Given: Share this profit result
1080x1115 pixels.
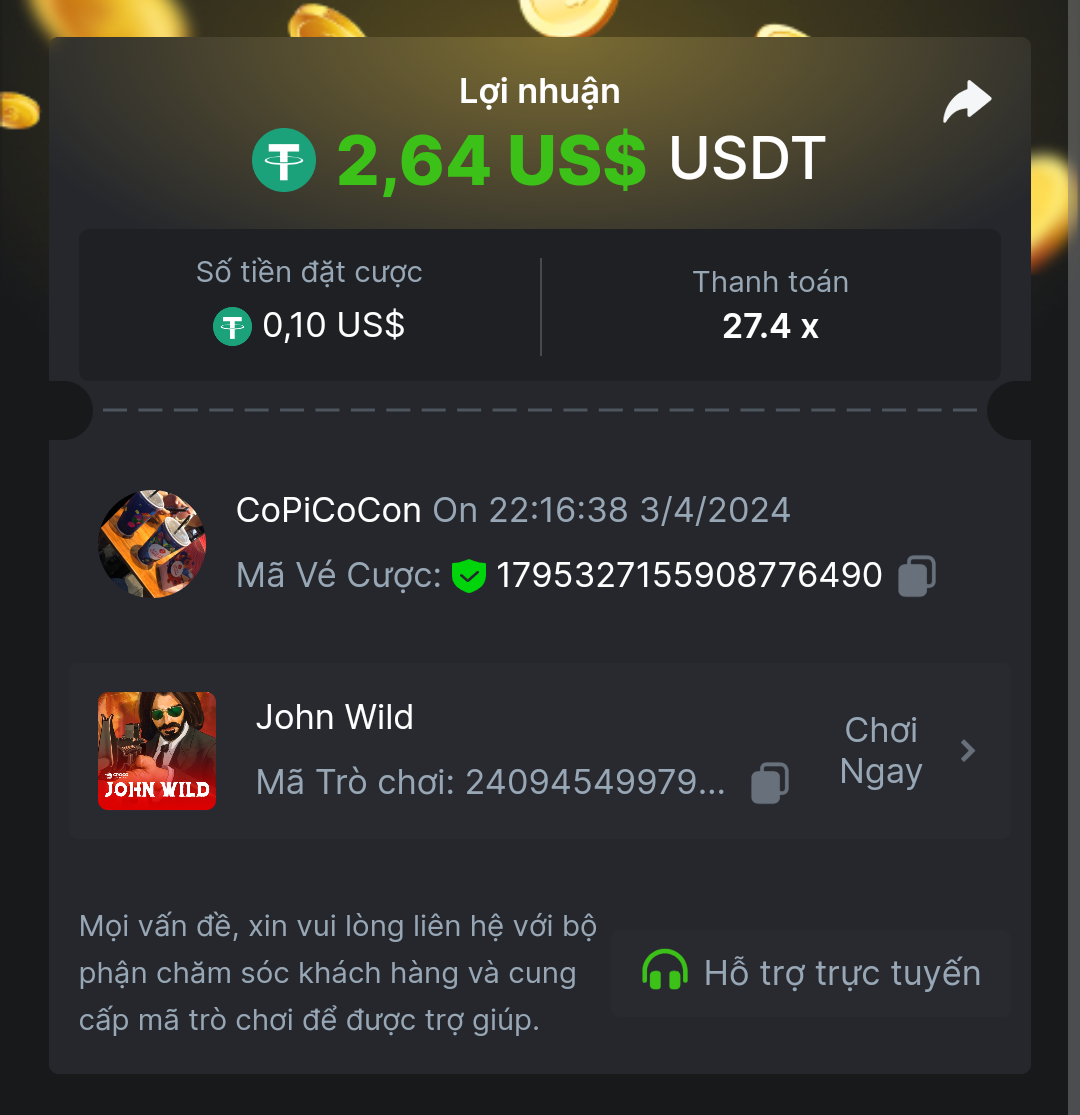Looking at the screenshot, I should point(966,102).
